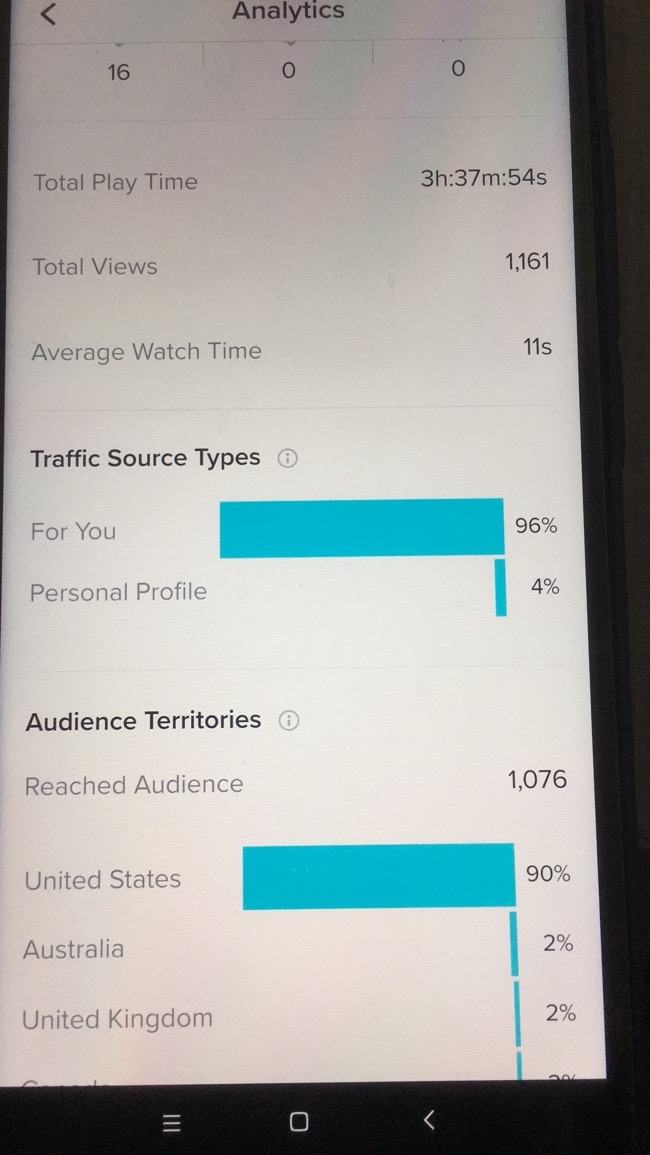The height and width of the screenshot is (1155, 650).
Task: Tap the system back button
Action: pos(429,1120)
